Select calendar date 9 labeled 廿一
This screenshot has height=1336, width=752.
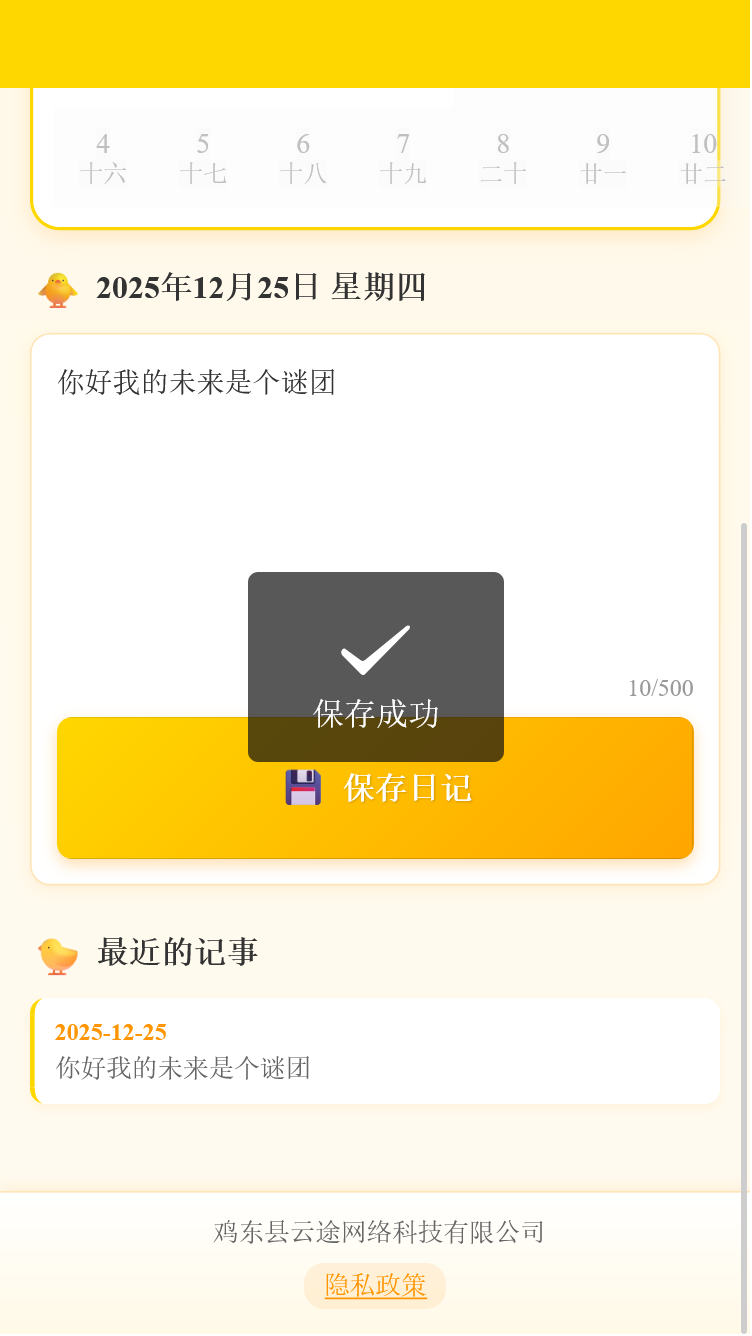[603, 157]
